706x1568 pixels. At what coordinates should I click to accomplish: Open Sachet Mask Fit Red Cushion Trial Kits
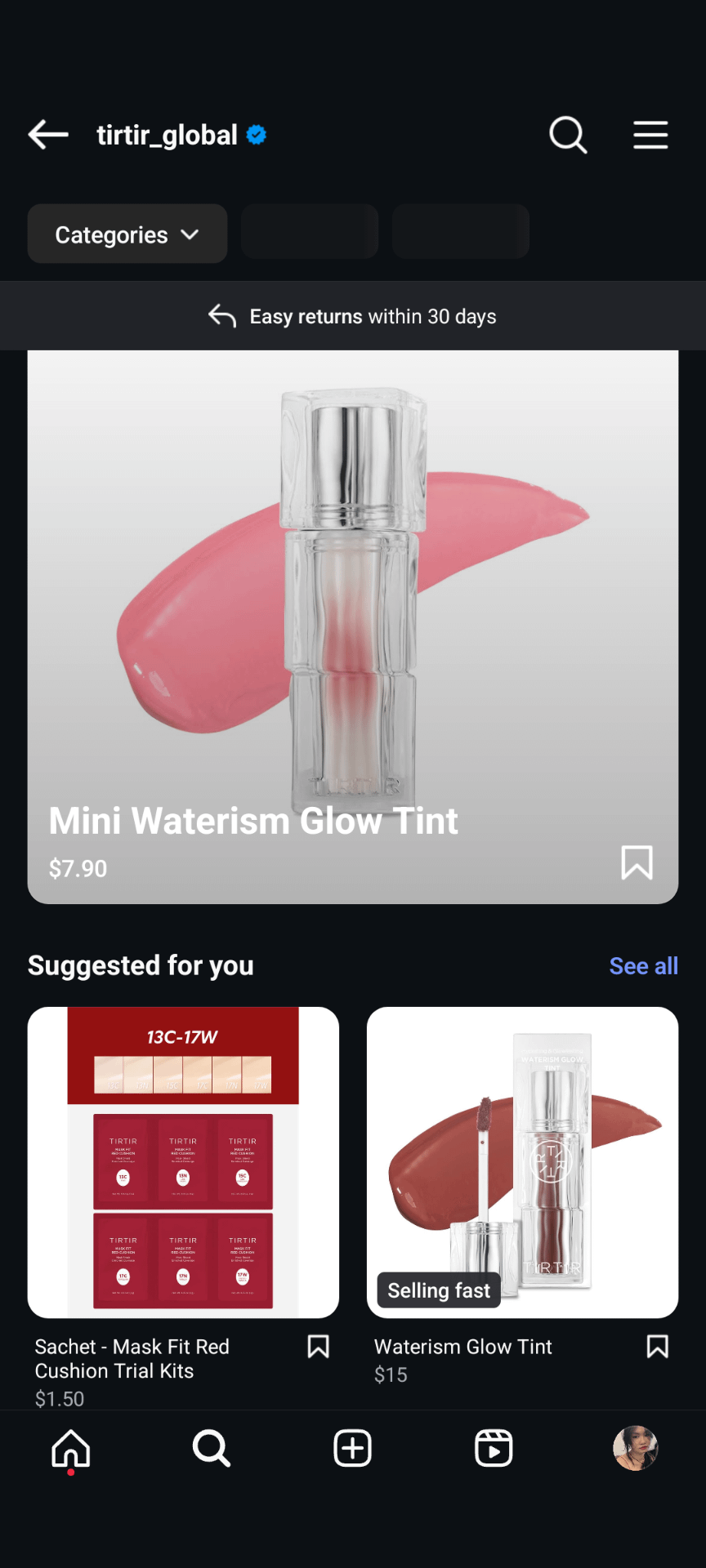tap(183, 1162)
